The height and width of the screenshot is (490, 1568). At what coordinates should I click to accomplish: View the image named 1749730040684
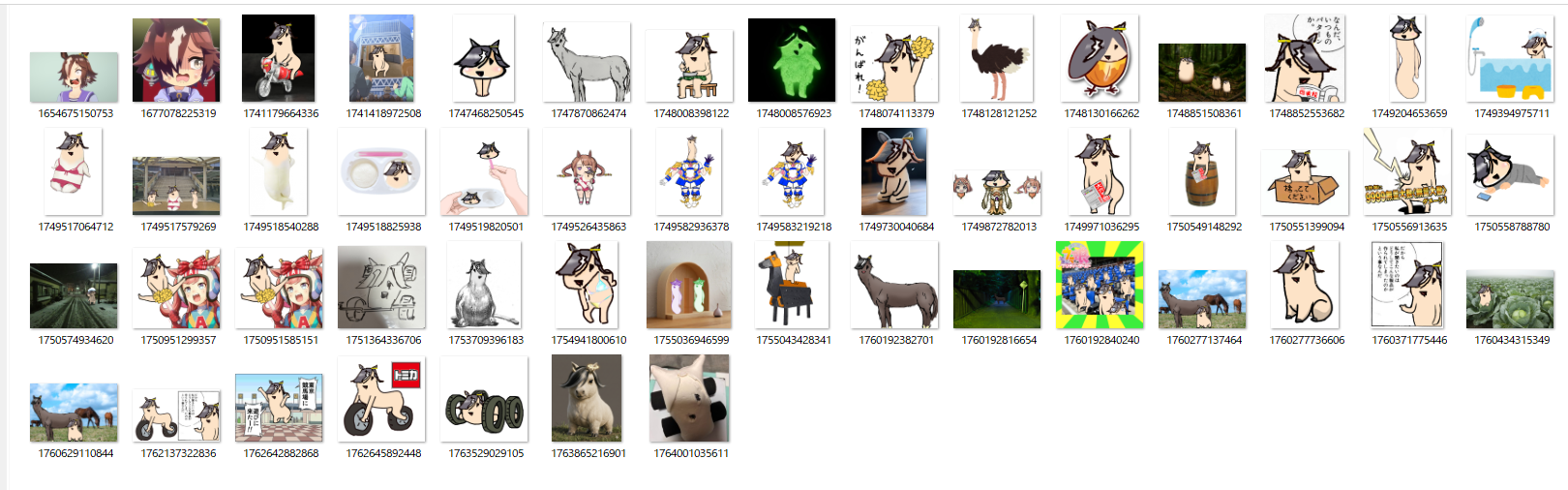[x=895, y=172]
